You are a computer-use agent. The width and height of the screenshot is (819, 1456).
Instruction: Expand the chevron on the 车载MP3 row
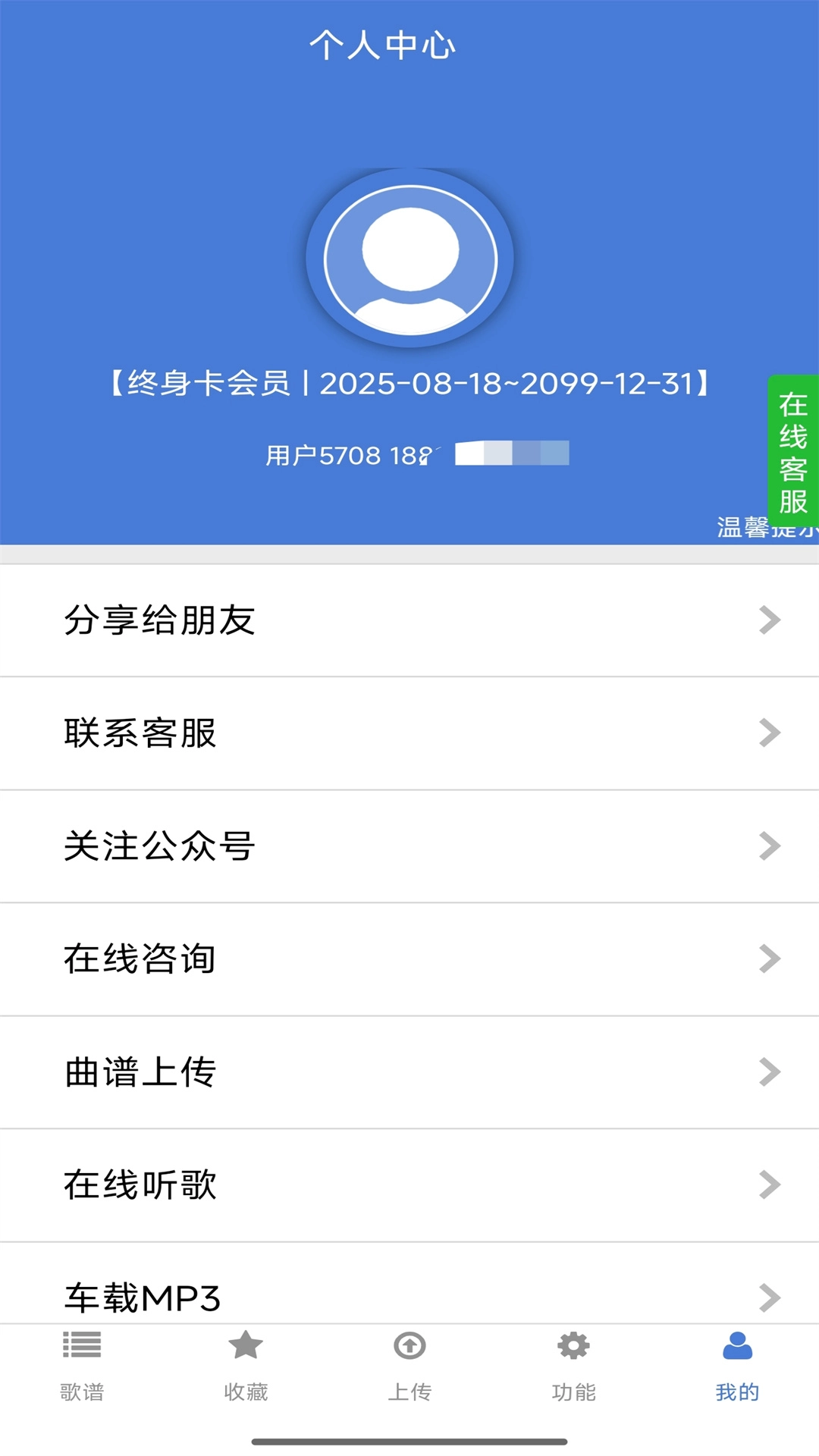click(x=770, y=1297)
